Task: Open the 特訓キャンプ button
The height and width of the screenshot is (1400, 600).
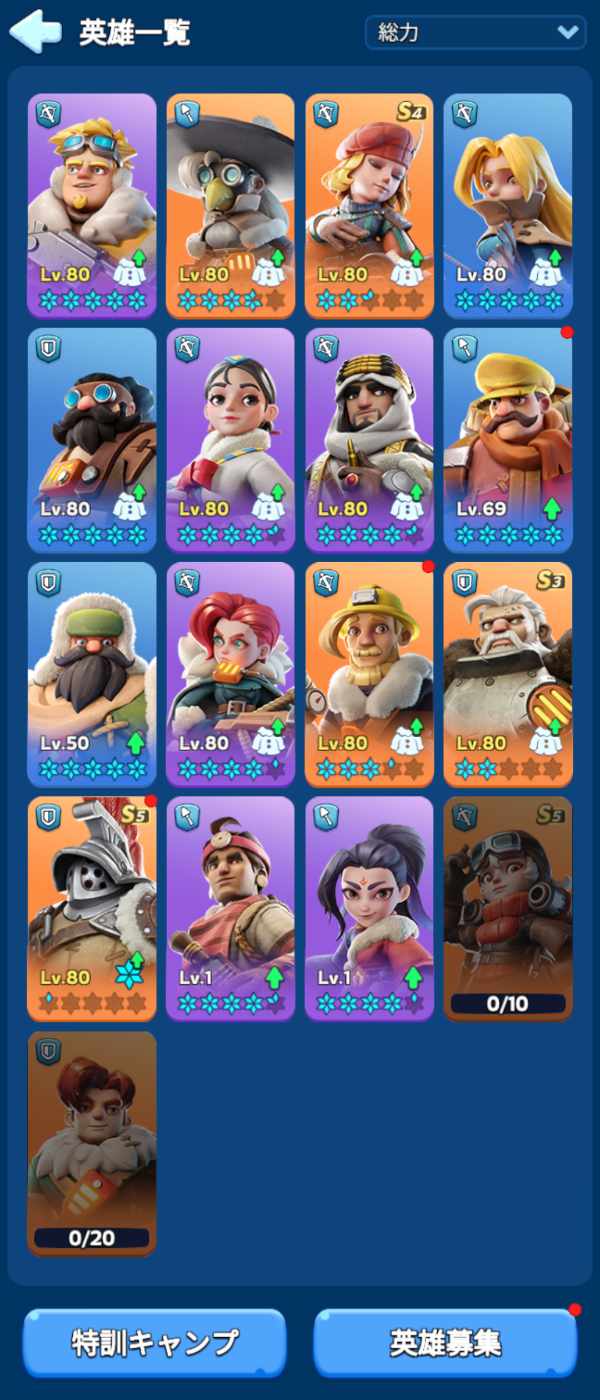Action: 155,1342
